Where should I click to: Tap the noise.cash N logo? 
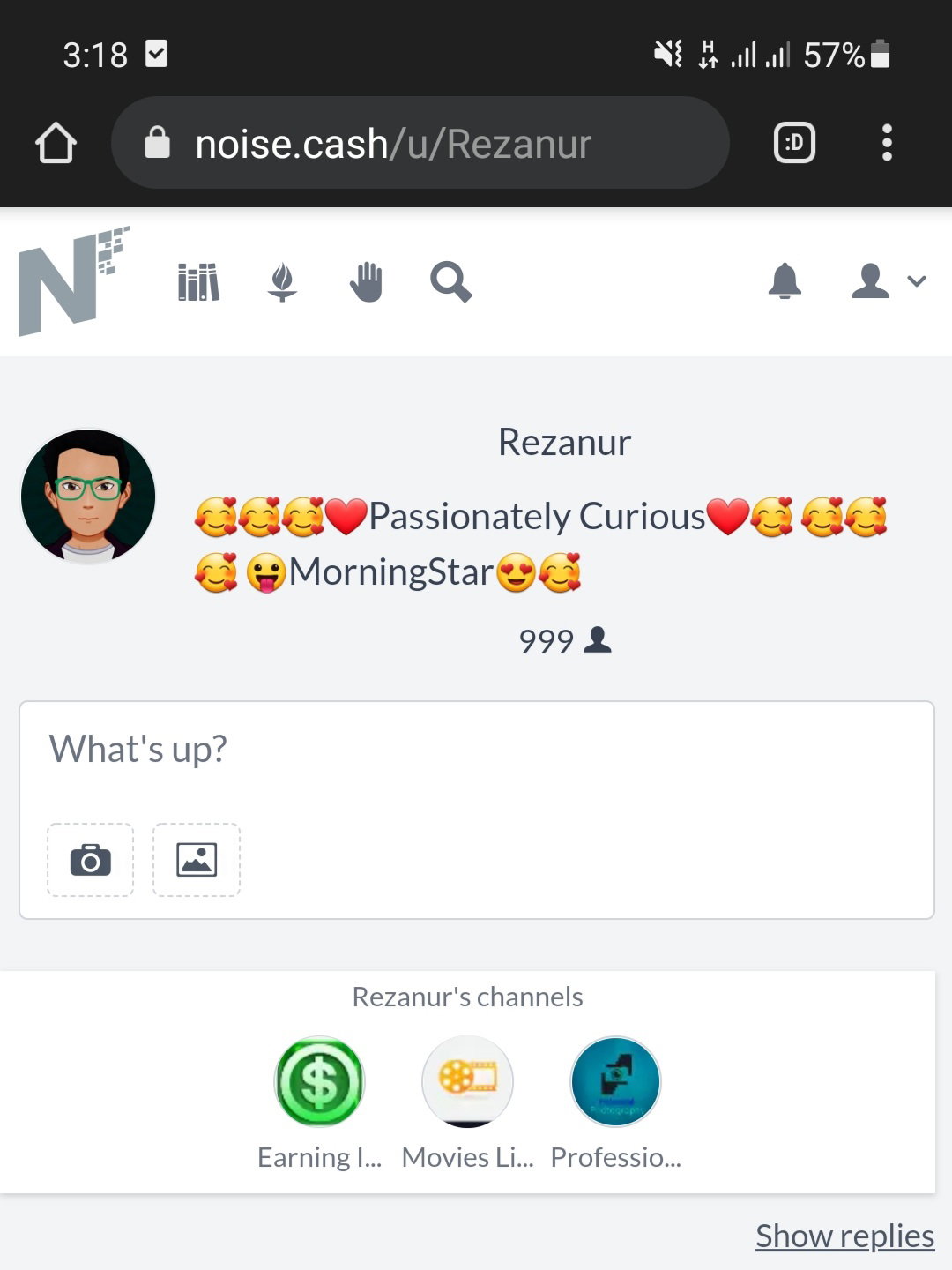(73, 281)
